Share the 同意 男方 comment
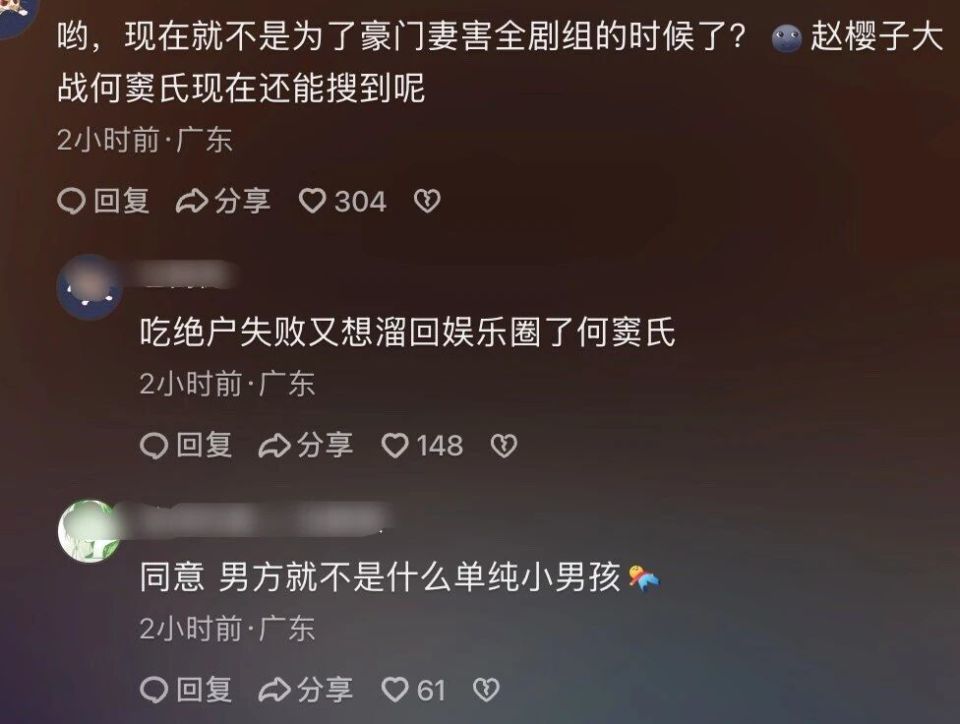The width and height of the screenshot is (960, 724). (x=306, y=690)
